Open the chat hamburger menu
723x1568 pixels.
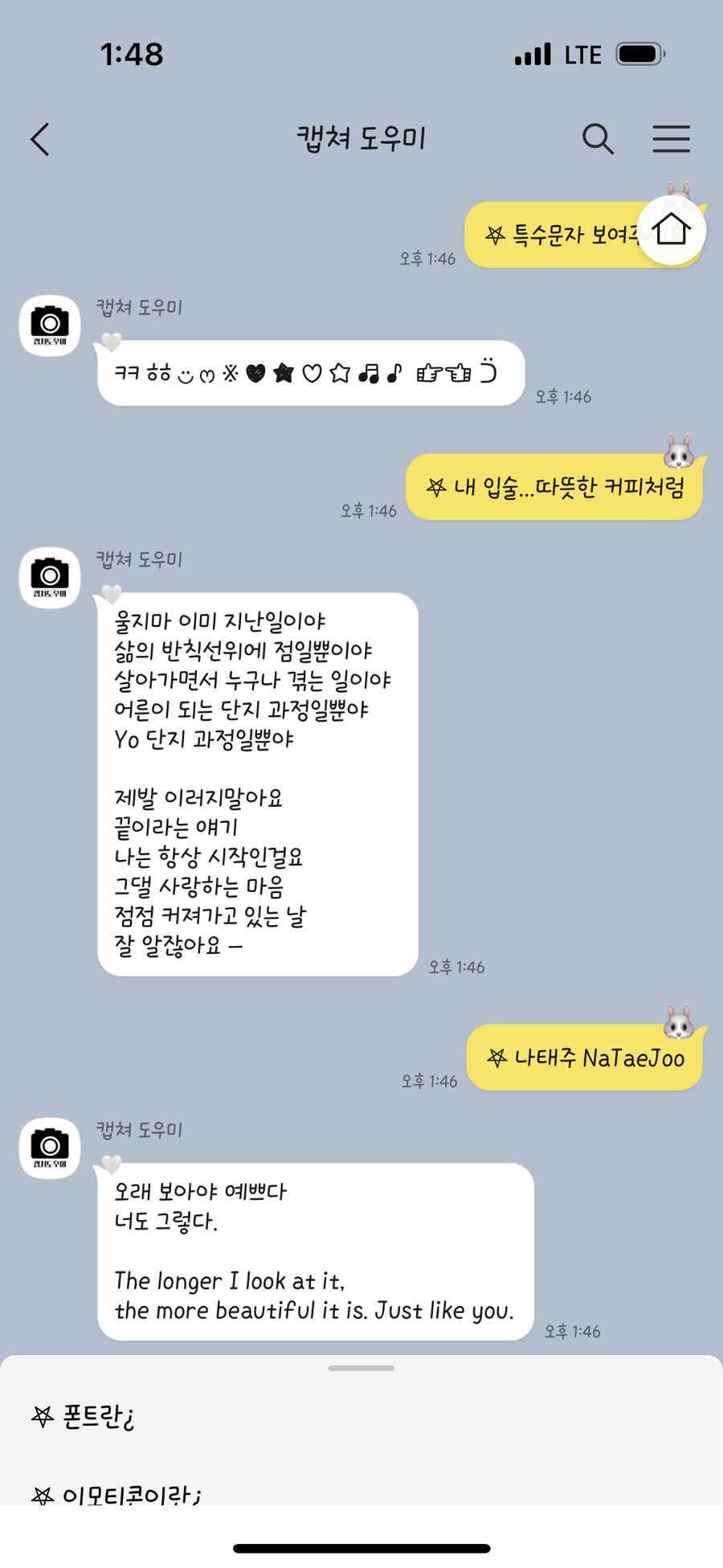671,139
